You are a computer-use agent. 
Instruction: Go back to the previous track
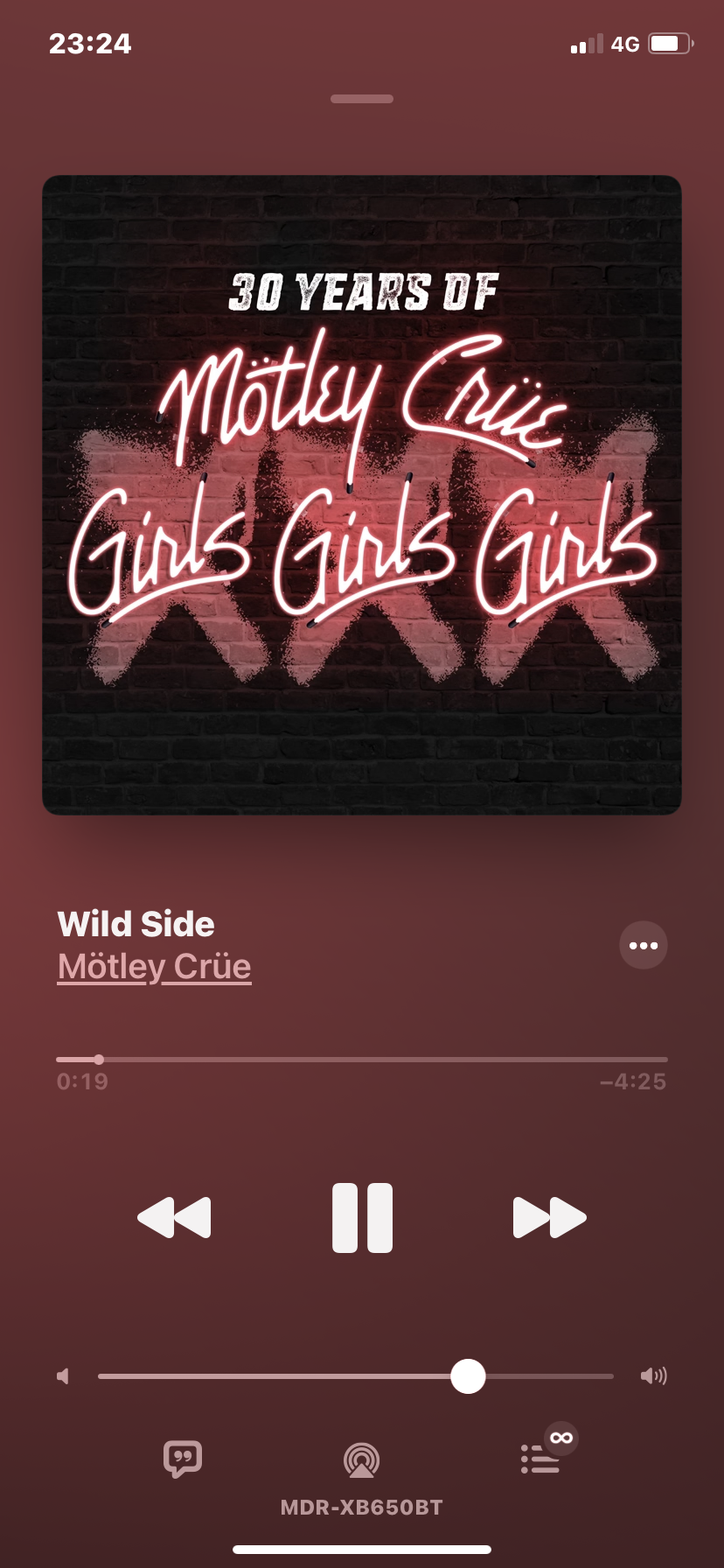tap(175, 1217)
